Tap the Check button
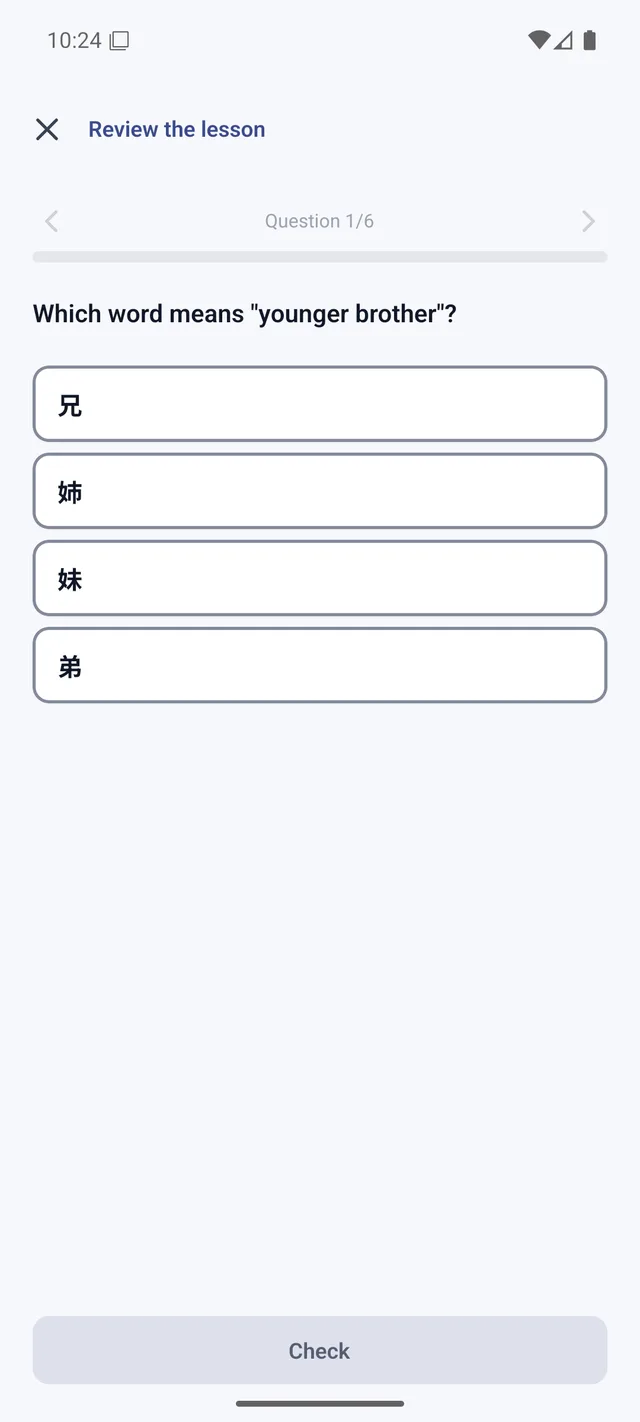 tap(320, 1350)
